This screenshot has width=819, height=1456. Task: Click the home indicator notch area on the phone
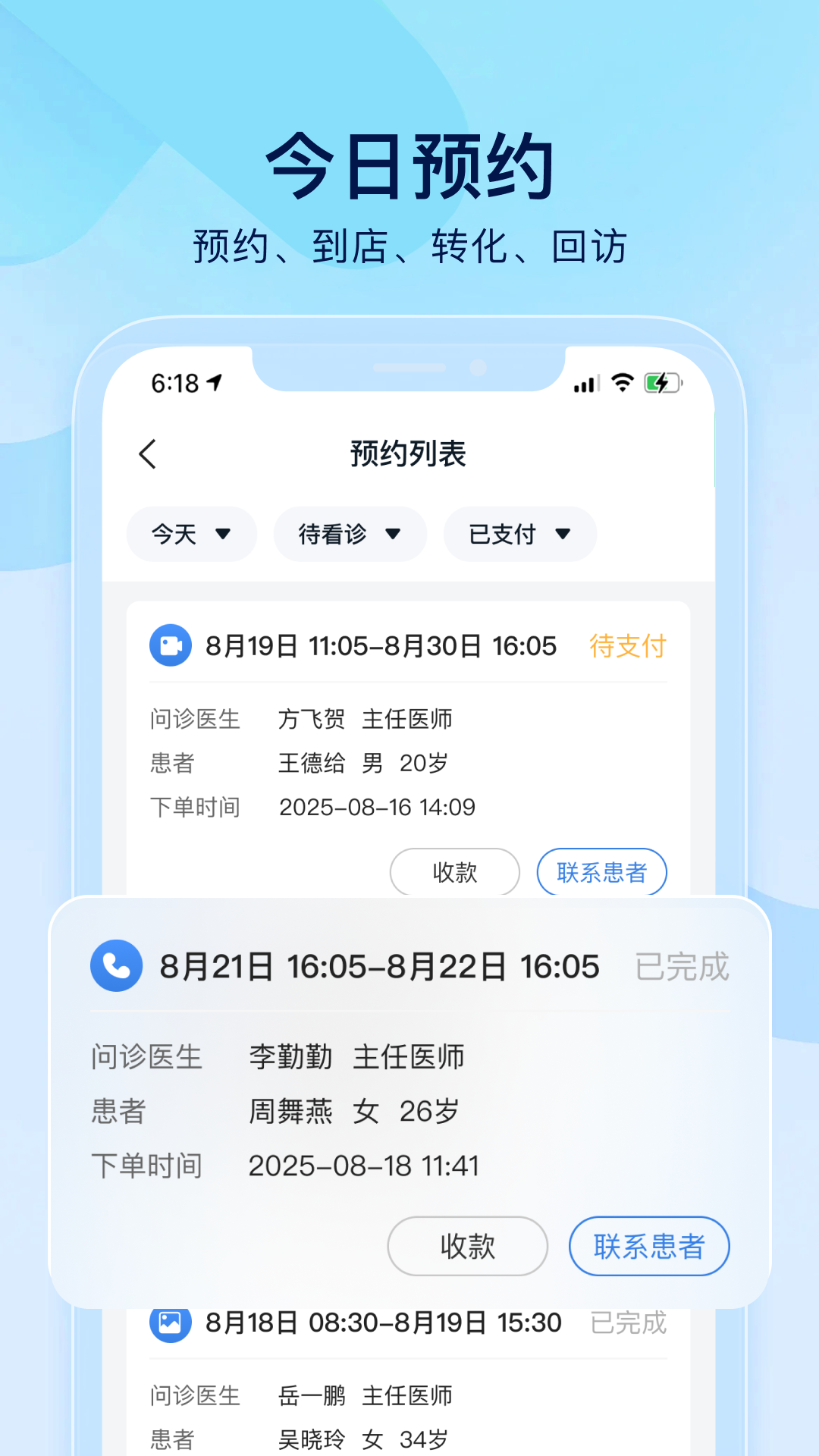click(x=409, y=369)
